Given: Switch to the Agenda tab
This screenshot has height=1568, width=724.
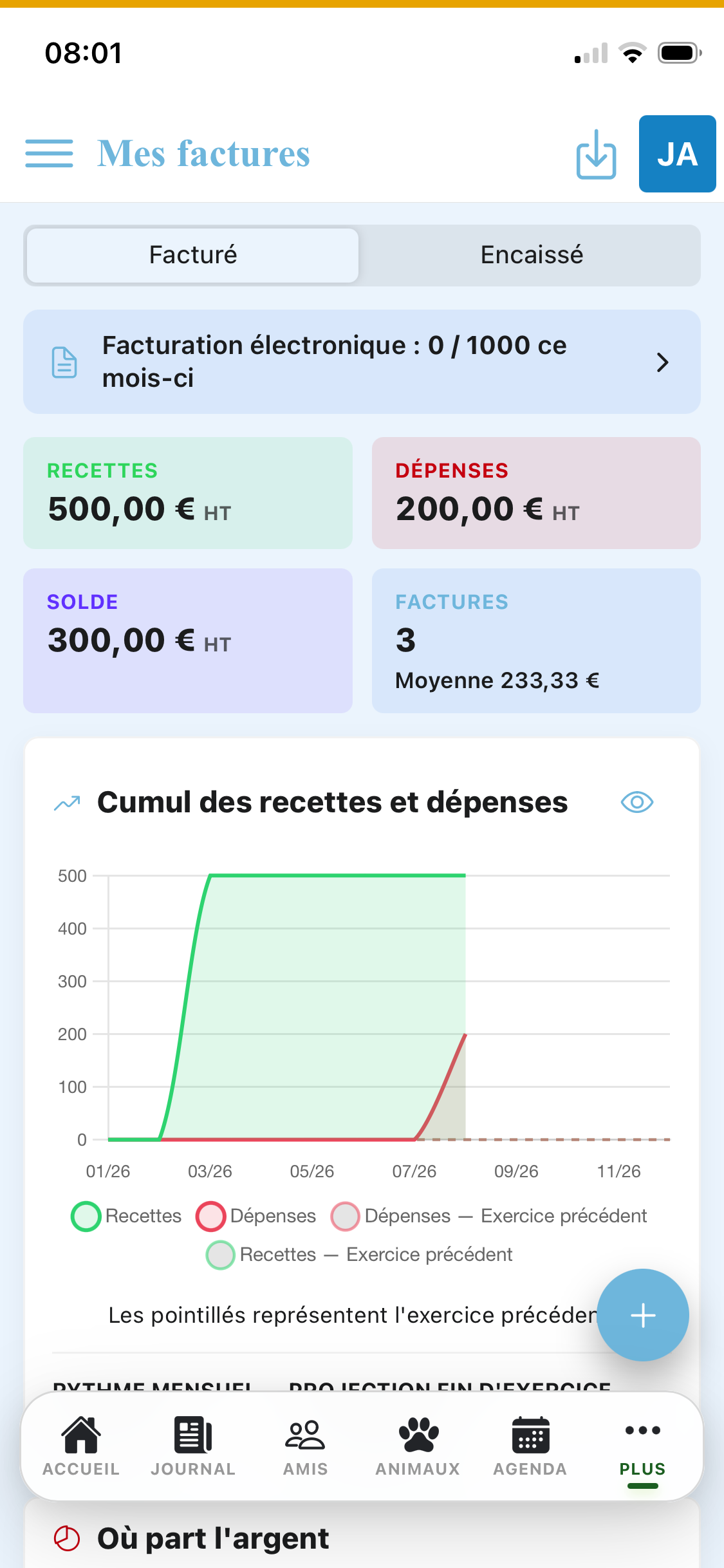Looking at the screenshot, I should tap(530, 1446).
